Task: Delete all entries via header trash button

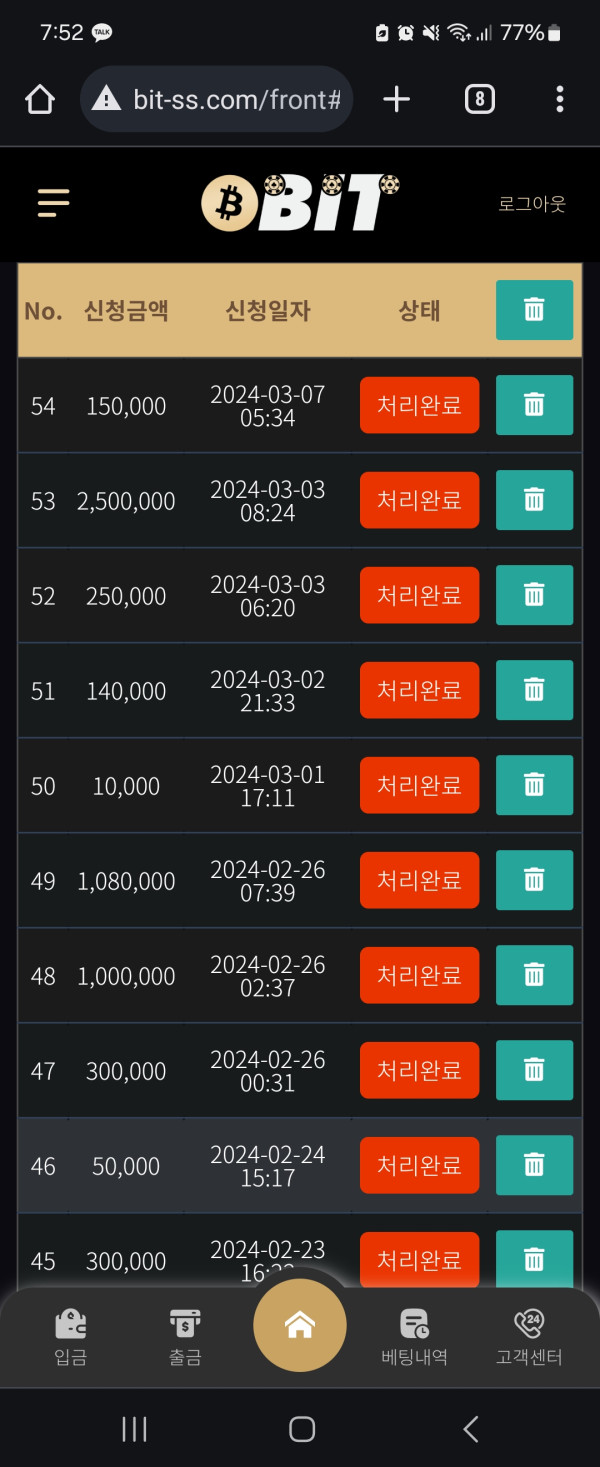Action: pos(534,310)
